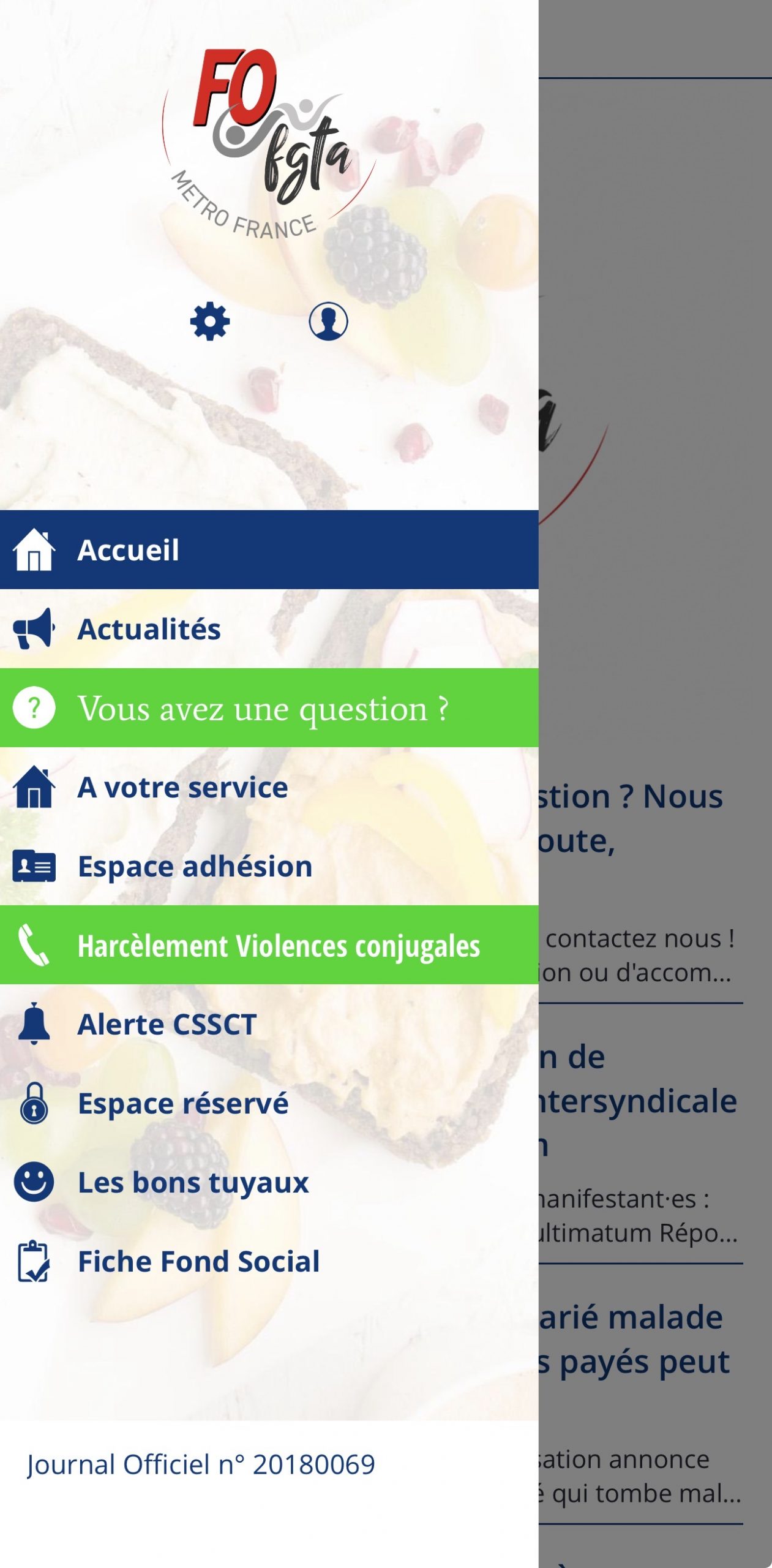Open the user profile icon

point(328,321)
